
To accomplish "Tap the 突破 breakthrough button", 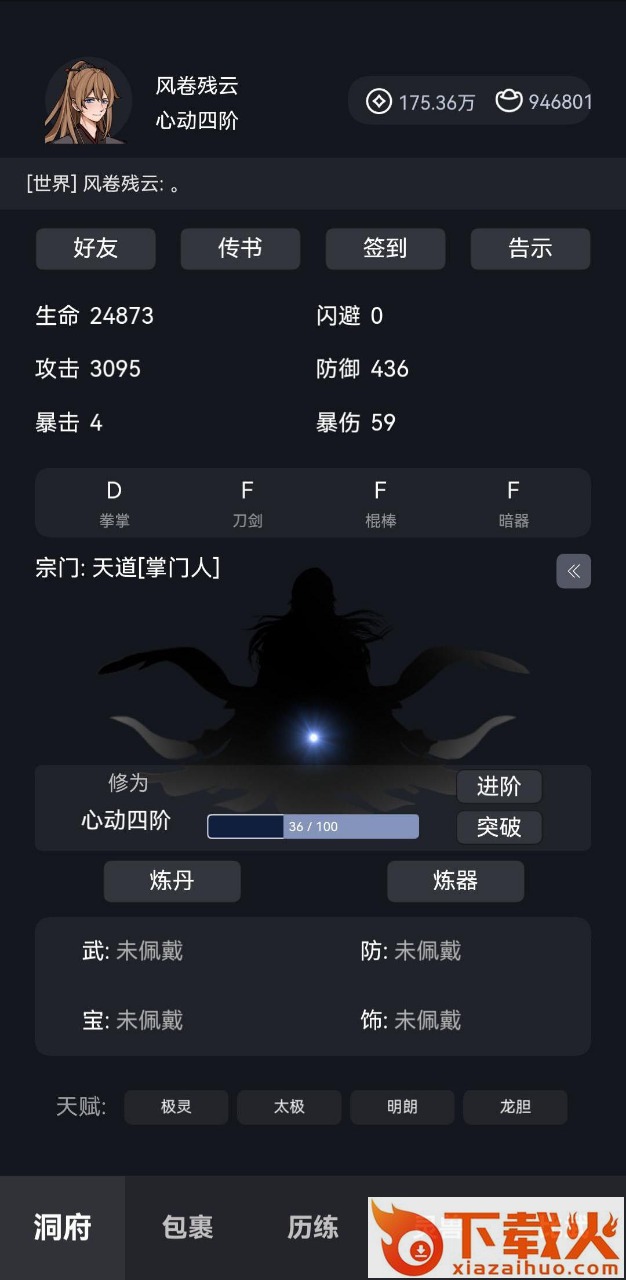I will click(499, 827).
